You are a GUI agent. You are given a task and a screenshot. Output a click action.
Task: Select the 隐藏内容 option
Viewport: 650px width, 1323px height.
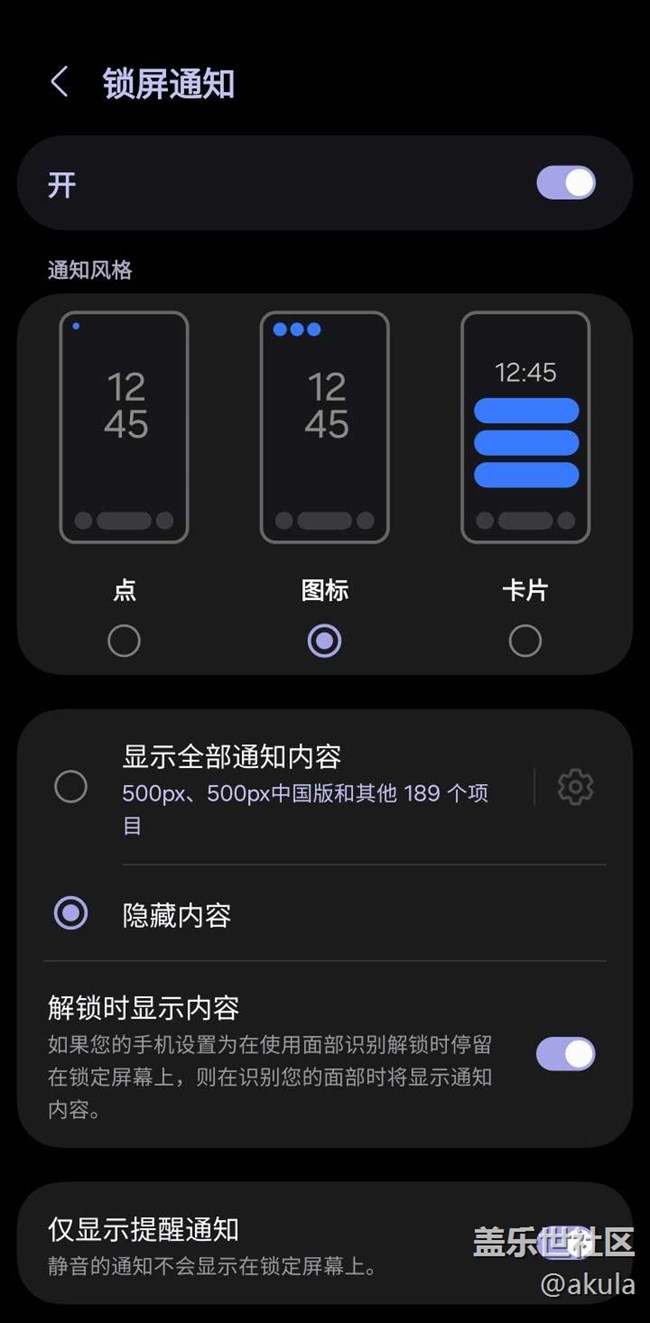pyautogui.click(x=71, y=913)
